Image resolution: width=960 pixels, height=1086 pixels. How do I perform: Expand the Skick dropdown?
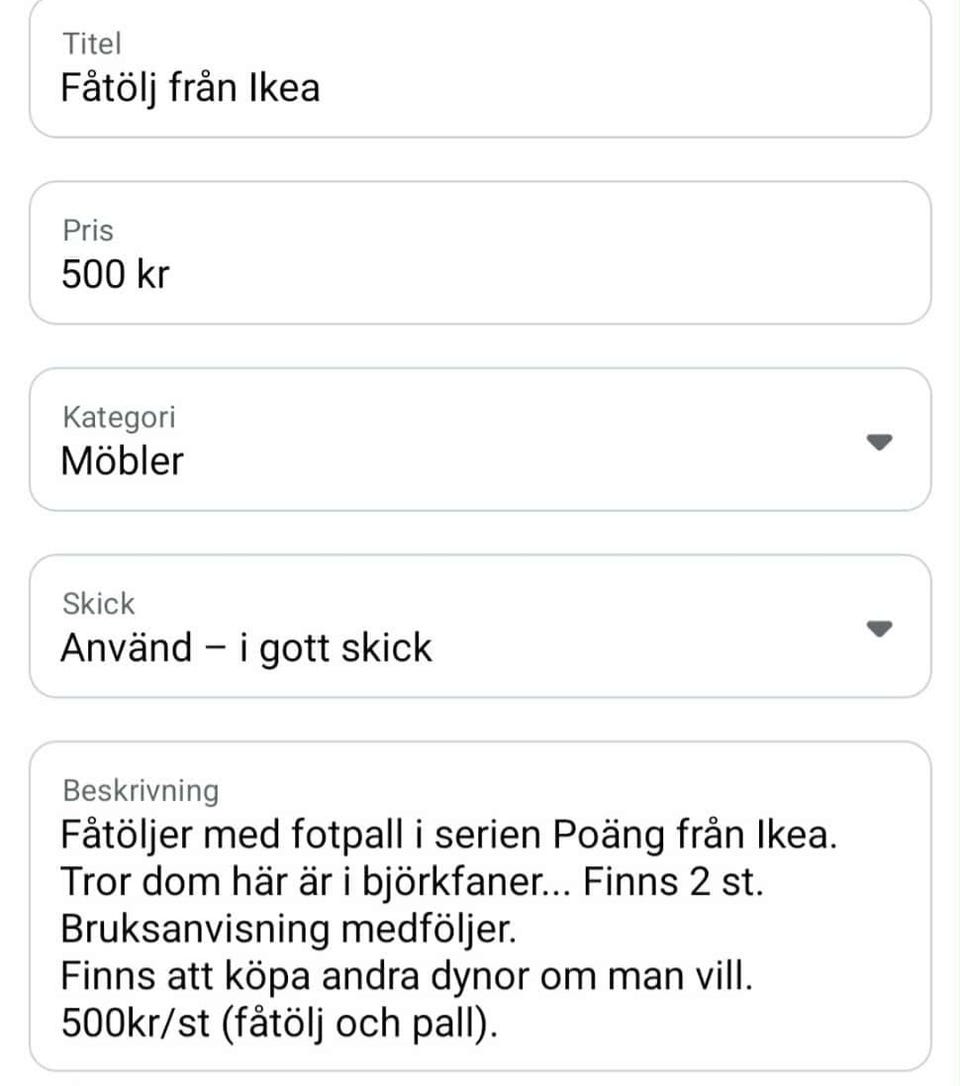[878, 628]
